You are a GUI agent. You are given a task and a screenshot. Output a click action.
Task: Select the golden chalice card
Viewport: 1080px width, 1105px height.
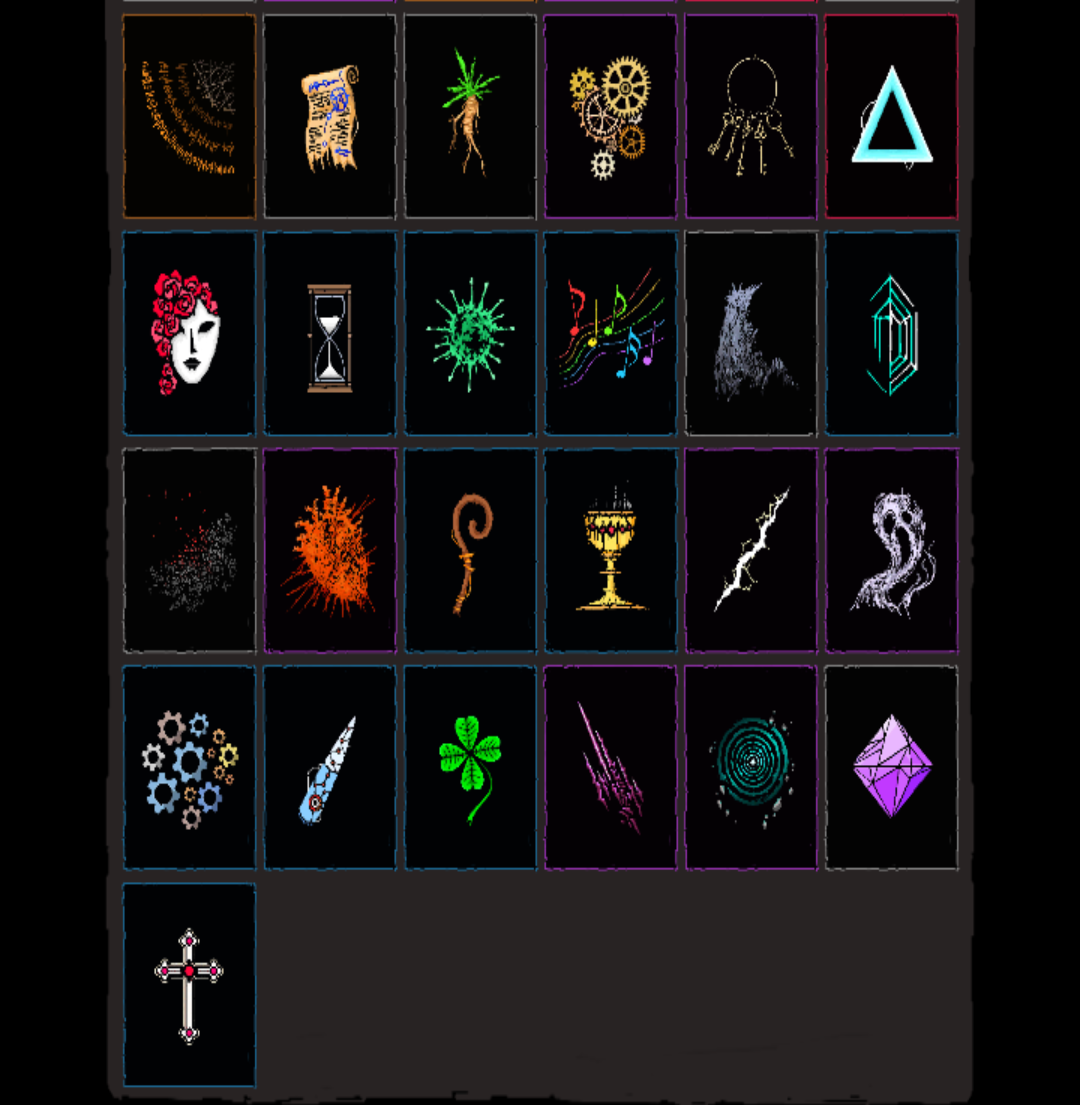tap(610, 550)
